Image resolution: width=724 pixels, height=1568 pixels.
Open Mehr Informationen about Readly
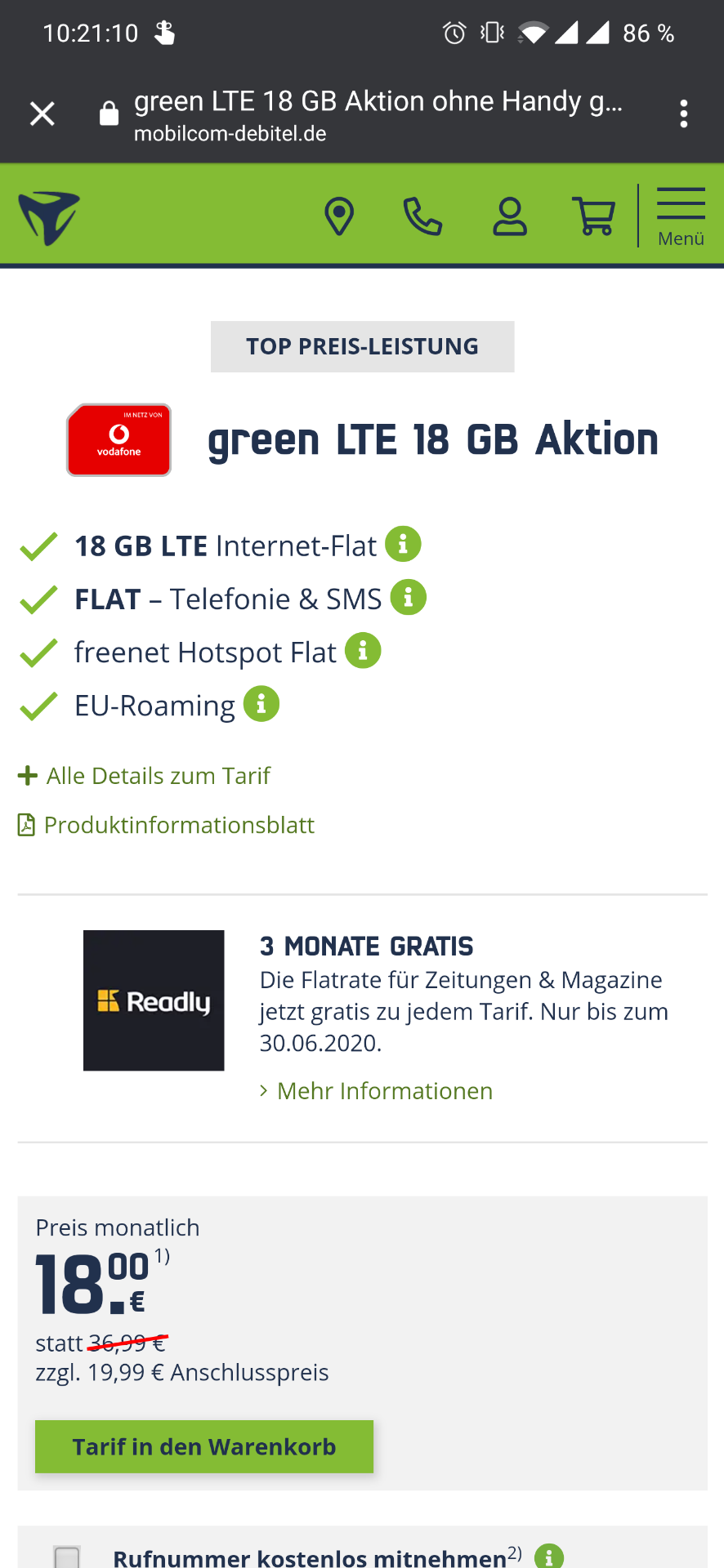click(376, 1091)
